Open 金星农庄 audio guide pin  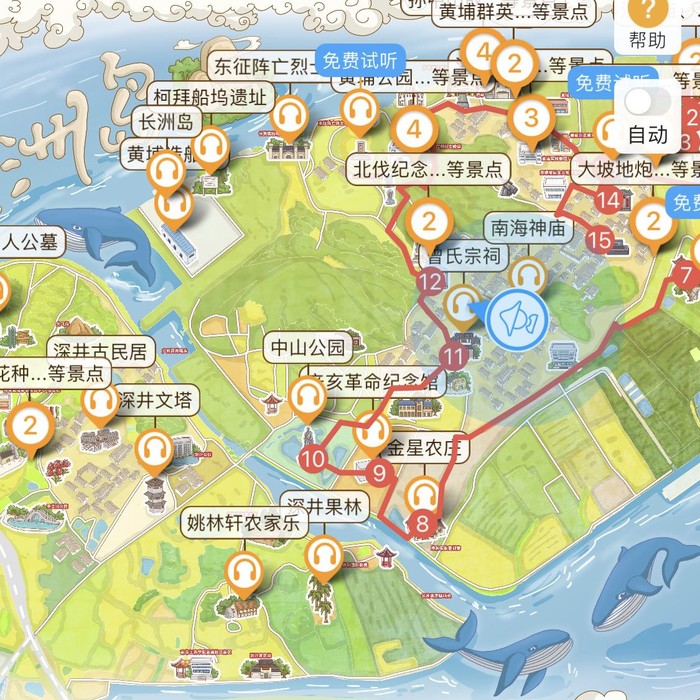click(x=424, y=494)
